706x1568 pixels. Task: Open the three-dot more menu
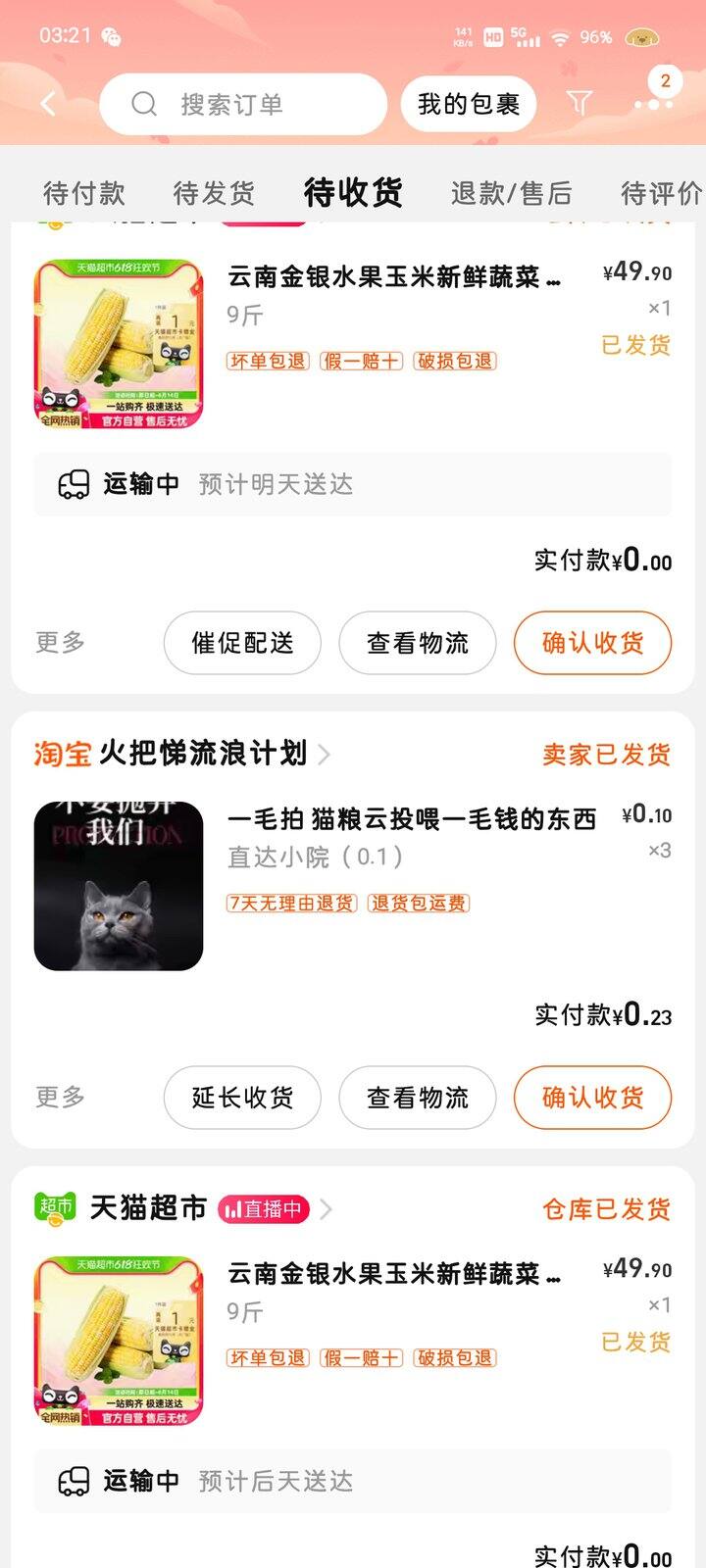tap(653, 104)
